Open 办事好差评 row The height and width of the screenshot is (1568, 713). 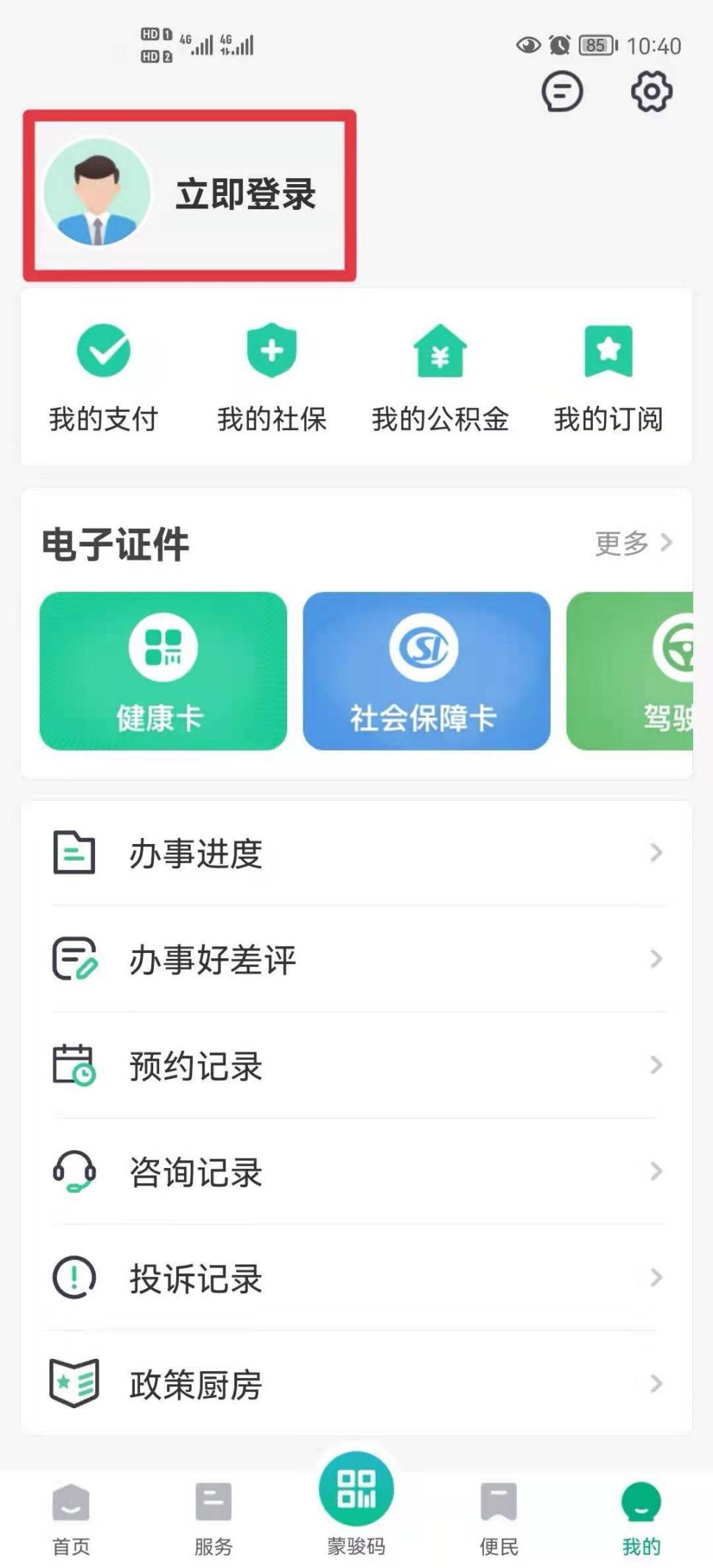pos(356,960)
